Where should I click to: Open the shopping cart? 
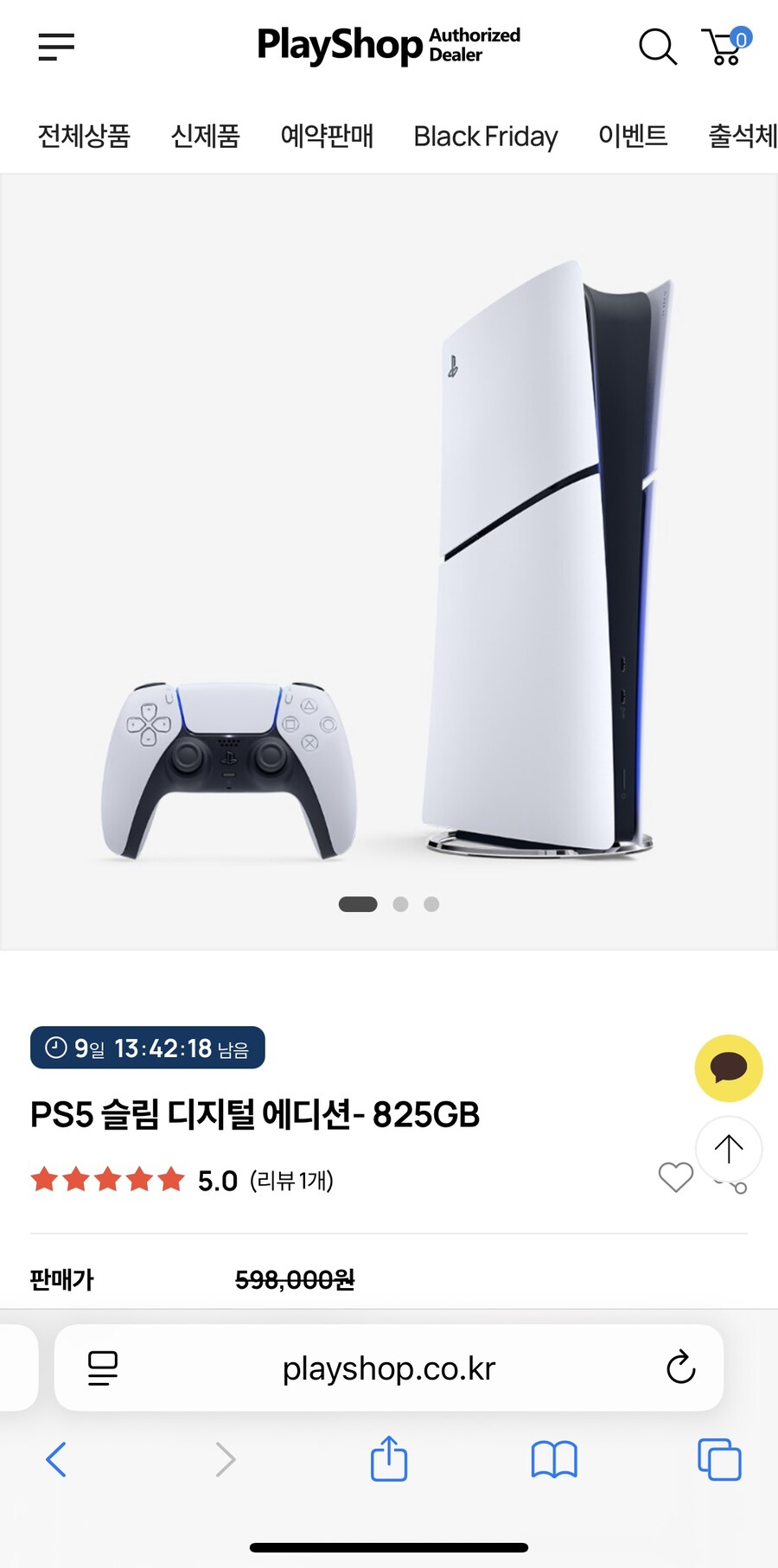tap(723, 48)
